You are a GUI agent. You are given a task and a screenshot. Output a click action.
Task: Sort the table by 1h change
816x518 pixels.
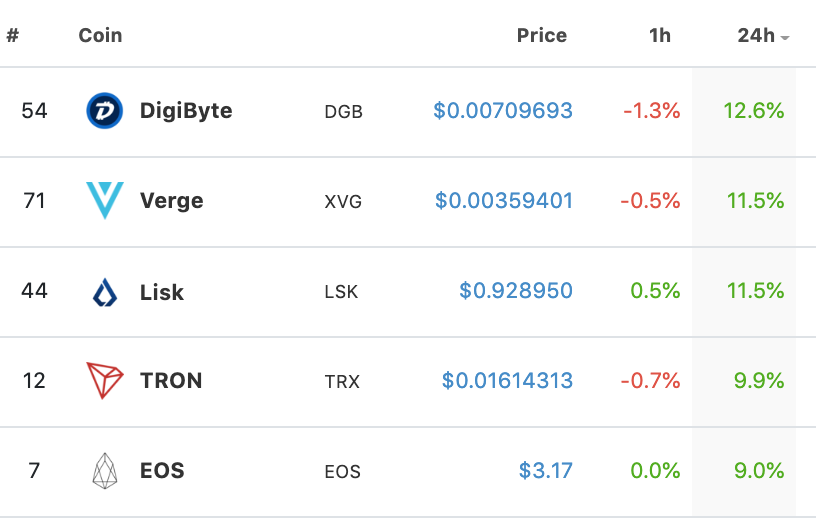(659, 36)
